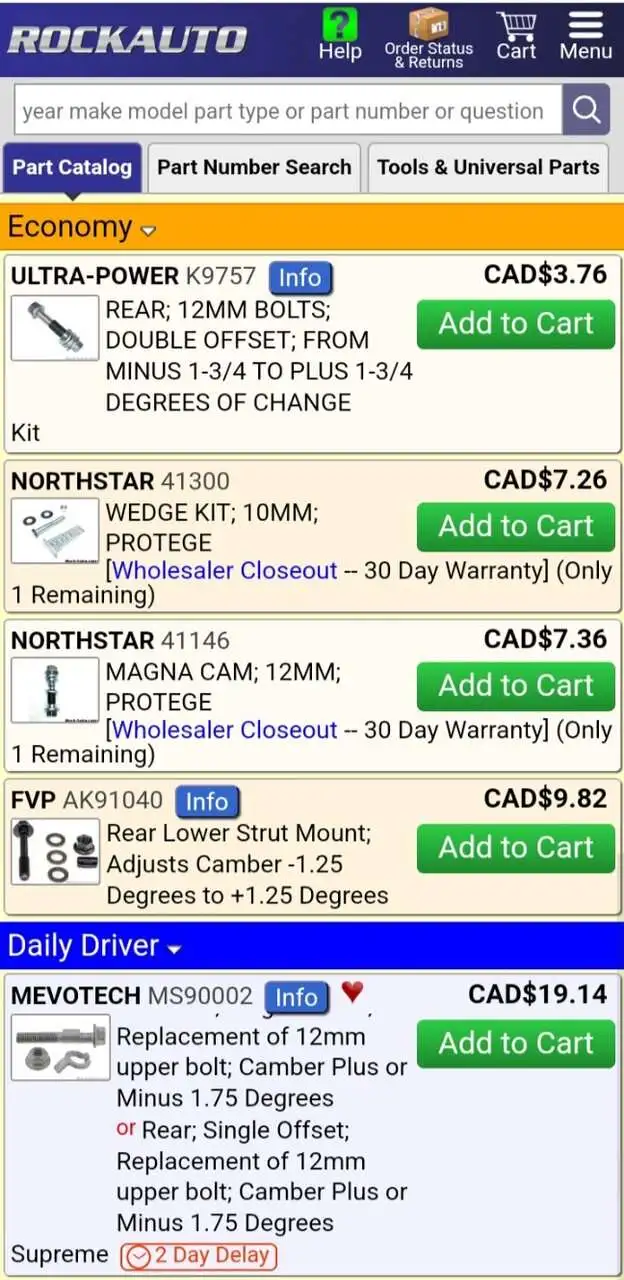Add MEVOTECH MS90002 to cart
The height and width of the screenshot is (1280, 624).
click(x=515, y=1044)
